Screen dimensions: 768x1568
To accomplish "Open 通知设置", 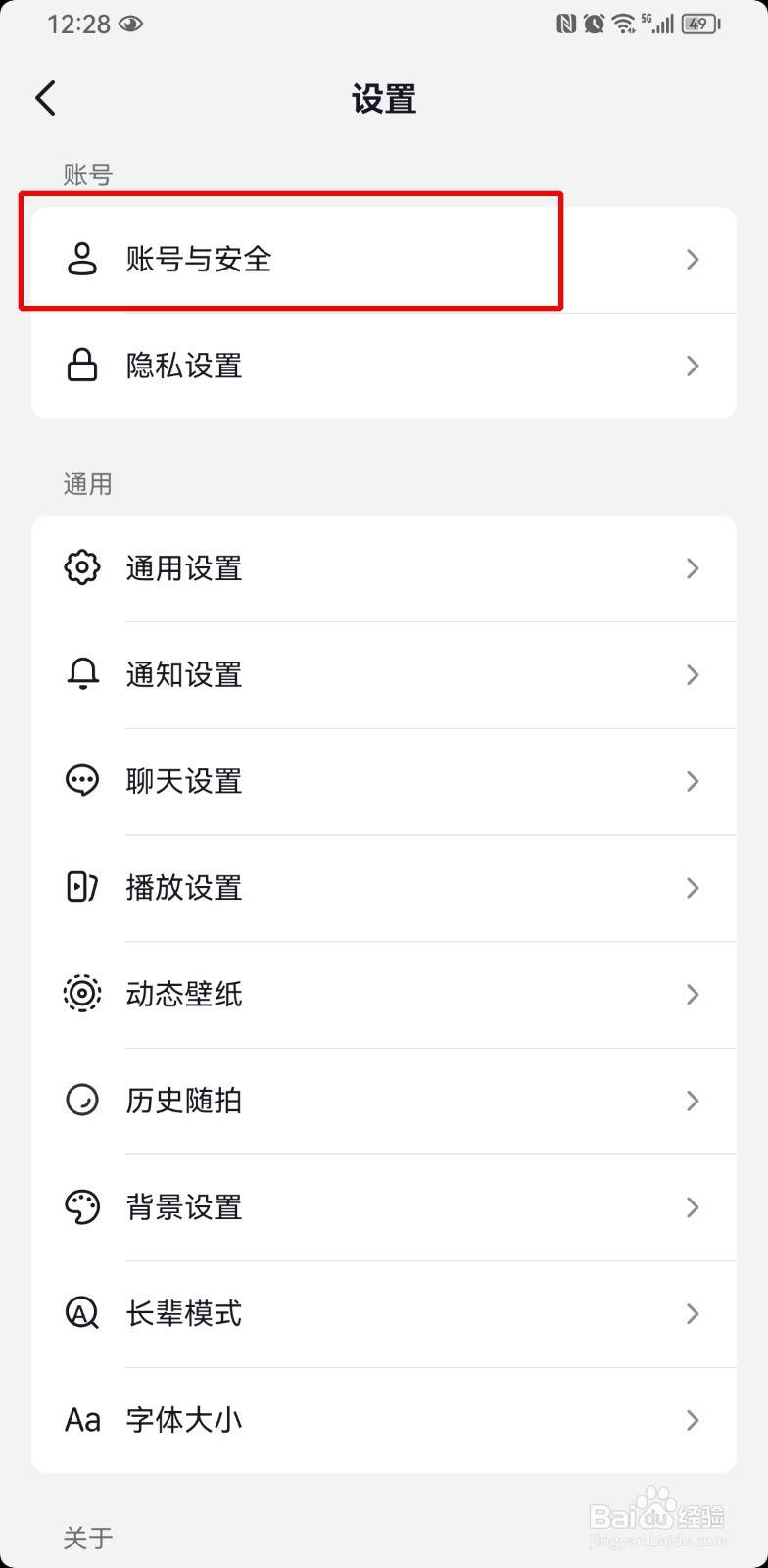I will [x=384, y=675].
